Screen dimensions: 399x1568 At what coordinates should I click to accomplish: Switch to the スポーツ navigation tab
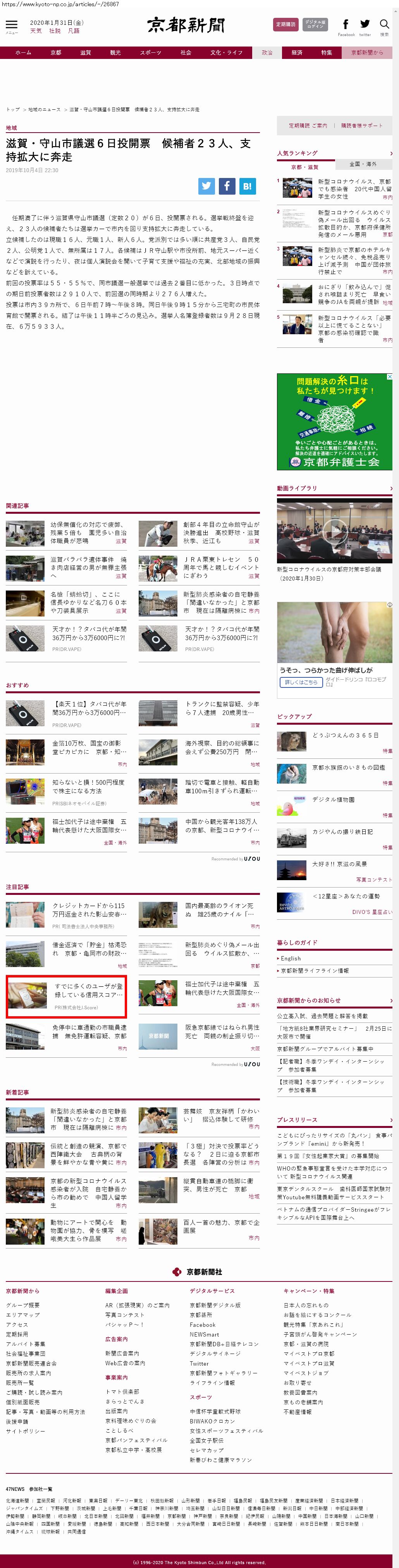pyautogui.click(x=150, y=53)
